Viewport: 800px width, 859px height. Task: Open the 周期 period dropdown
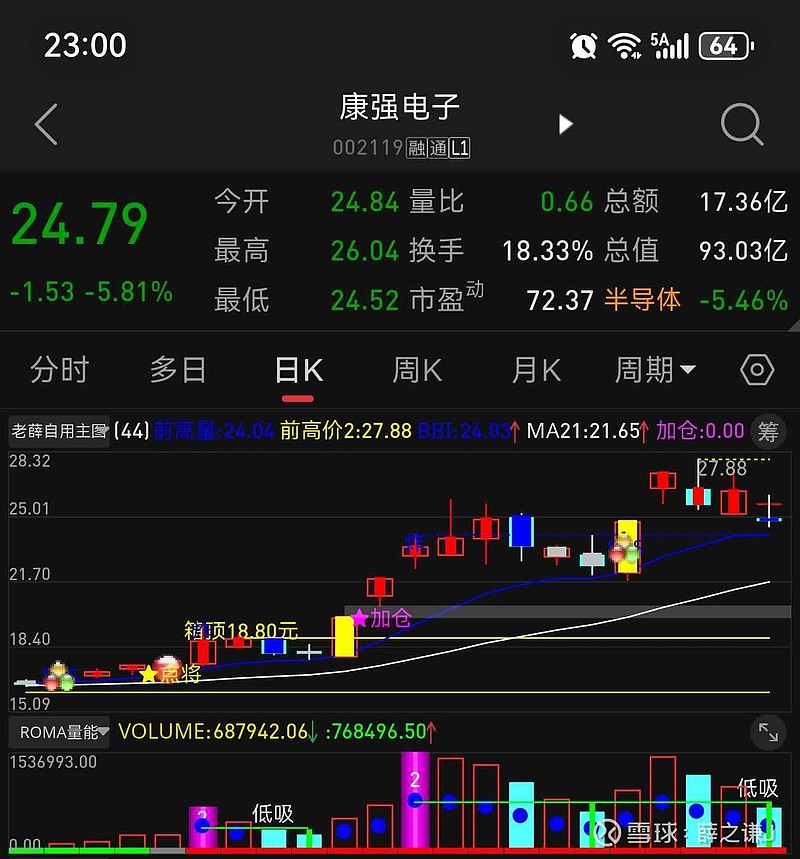point(655,370)
